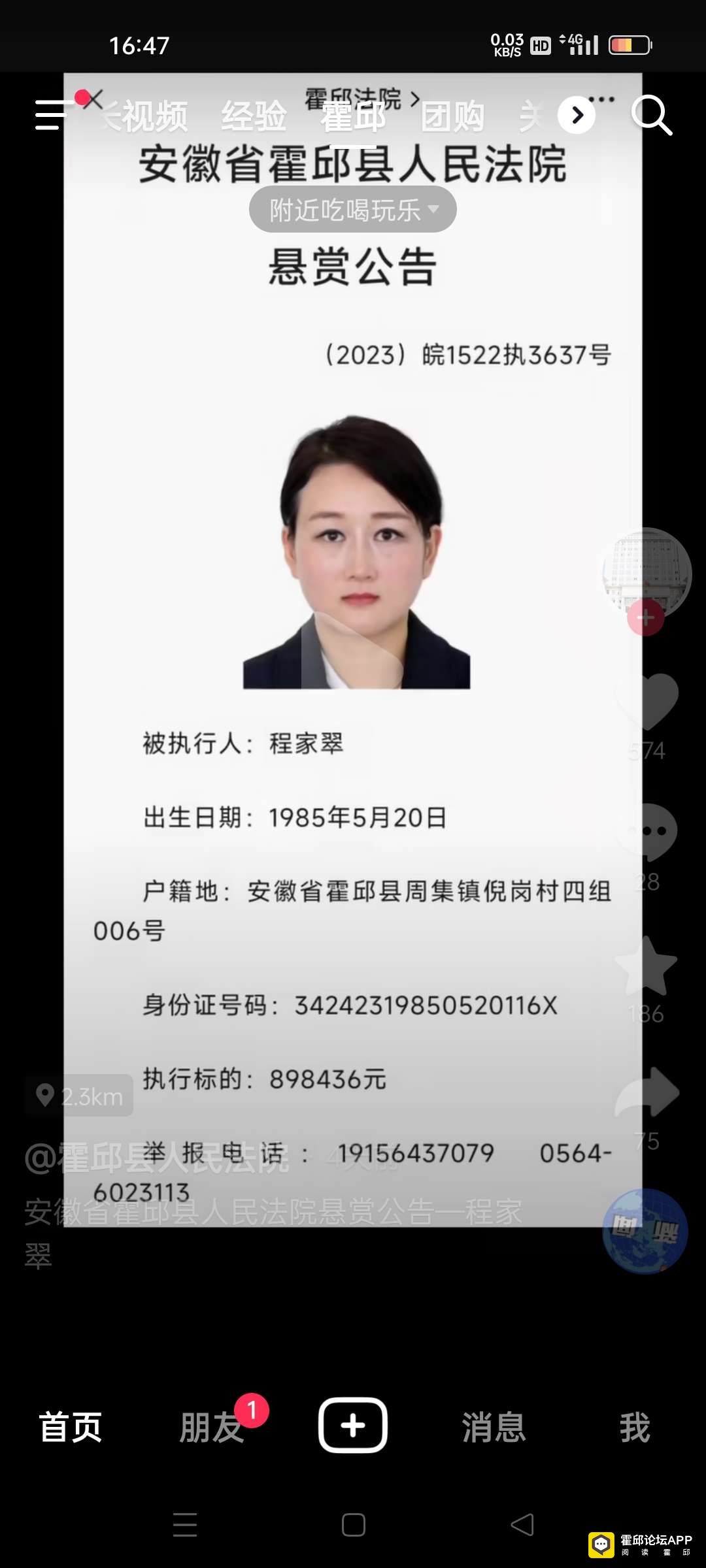Tap the white arrow to show more tabs

point(577,115)
